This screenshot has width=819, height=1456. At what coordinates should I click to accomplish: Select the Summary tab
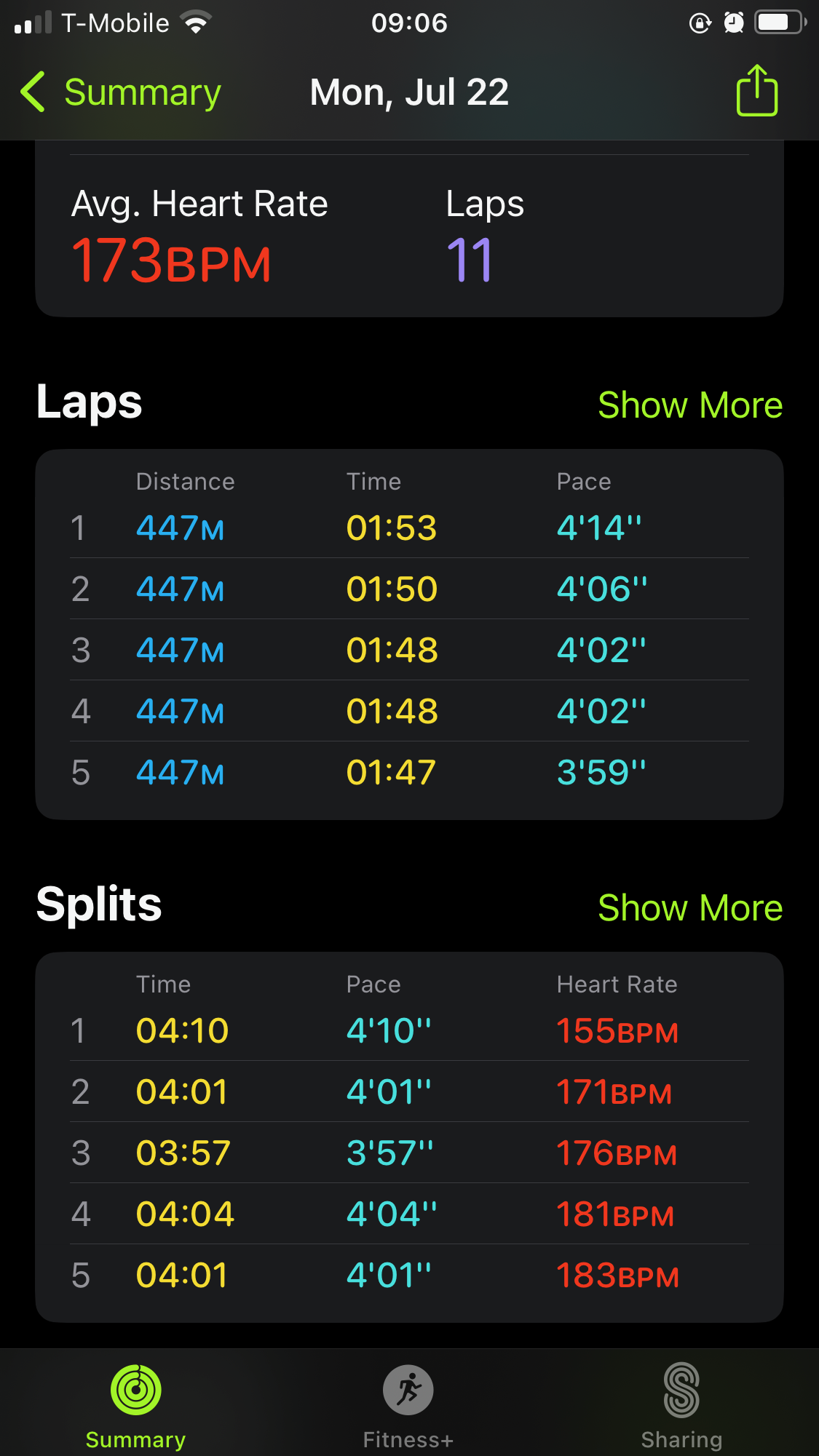click(136, 1406)
